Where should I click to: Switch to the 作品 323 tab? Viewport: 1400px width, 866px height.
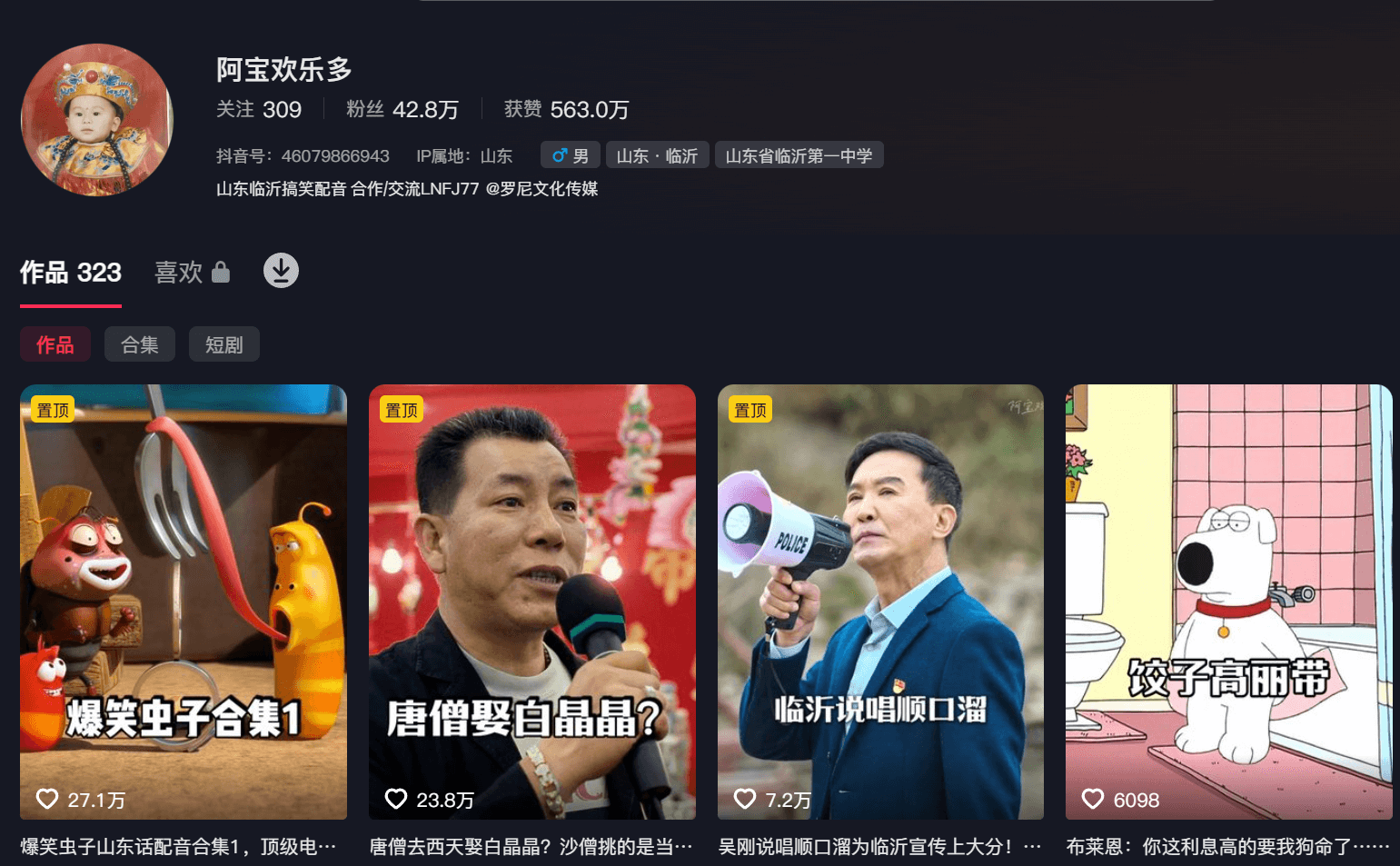(71, 273)
